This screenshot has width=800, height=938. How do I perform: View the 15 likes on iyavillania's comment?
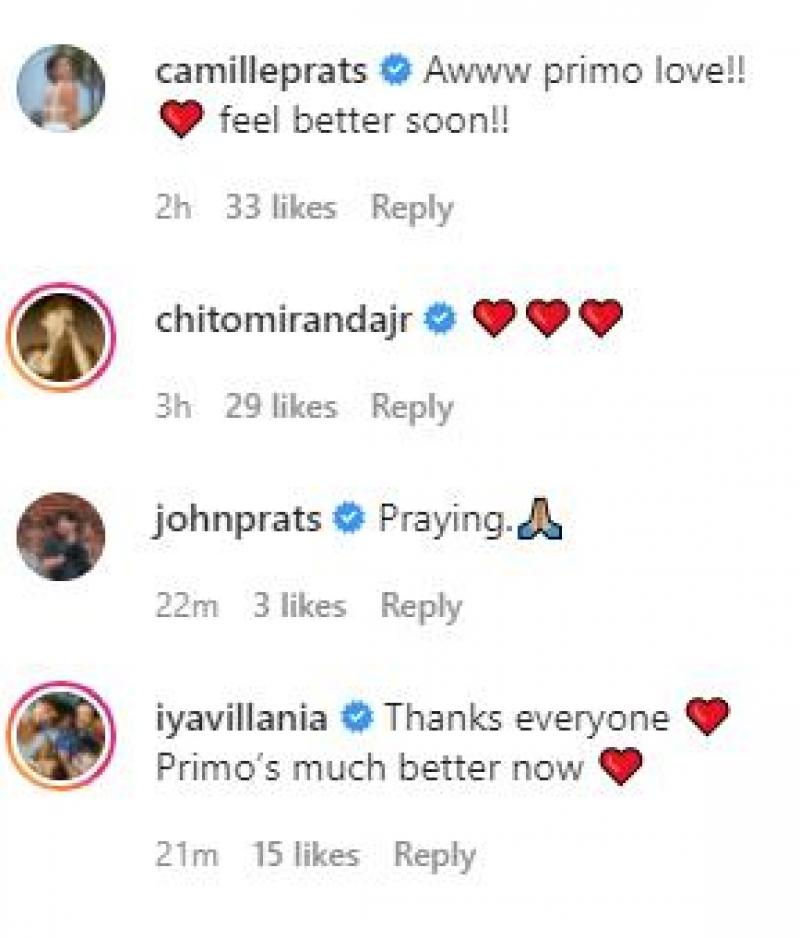(304, 855)
